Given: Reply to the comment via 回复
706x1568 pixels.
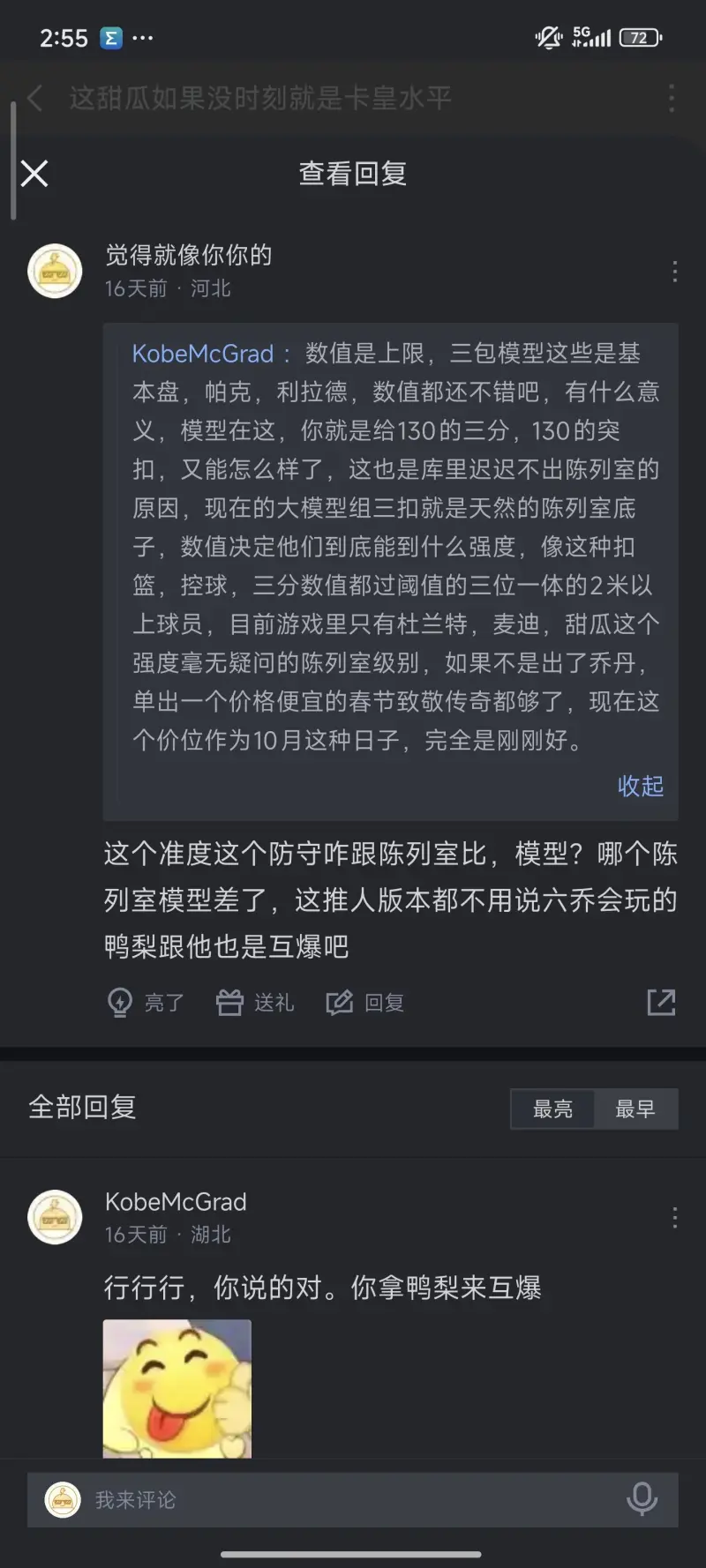Looking at the screenshot, I should pos(365,1003).
